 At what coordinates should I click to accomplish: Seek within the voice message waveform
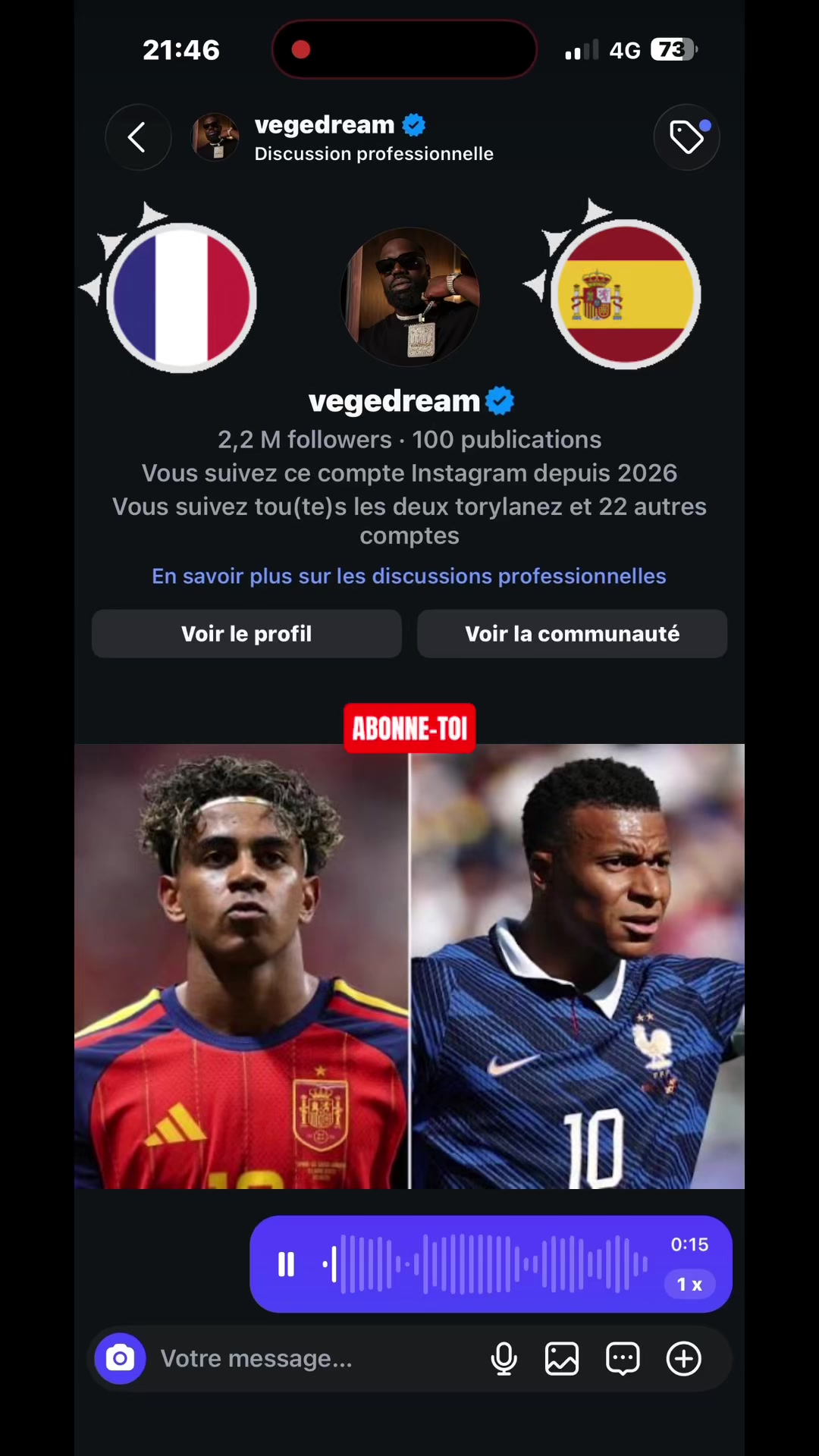485,1263
